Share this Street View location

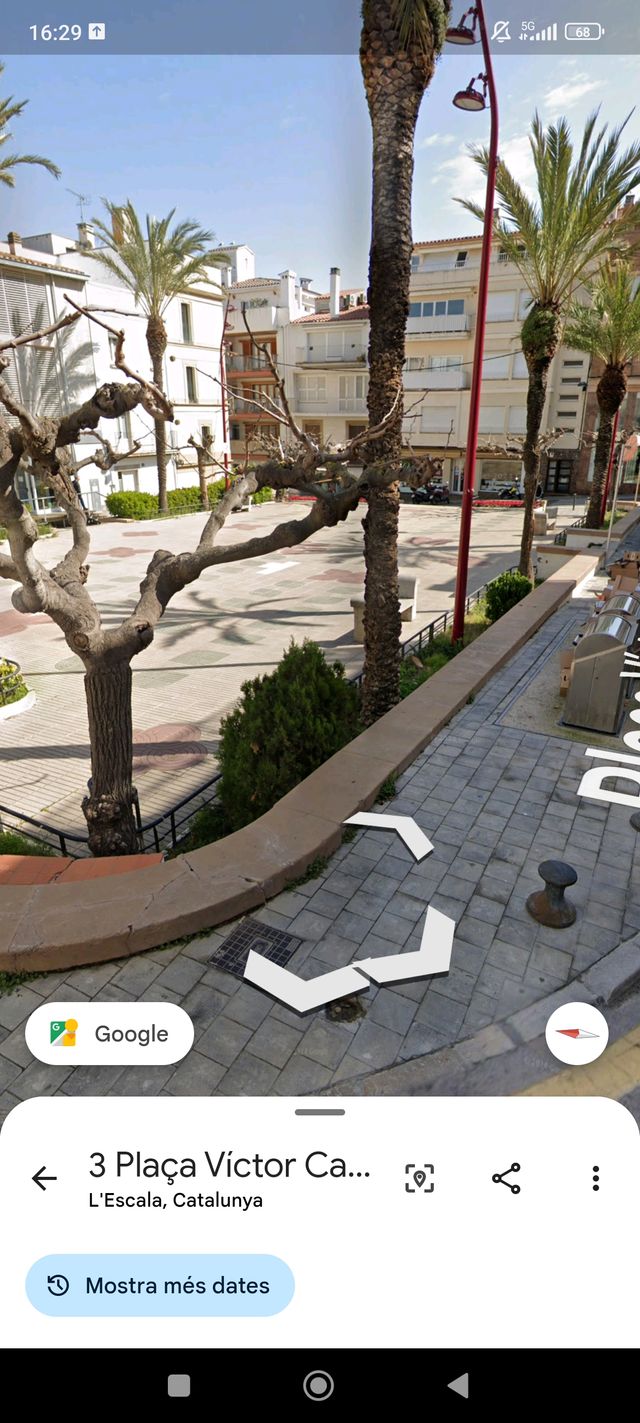click(x=506, y=1178)
